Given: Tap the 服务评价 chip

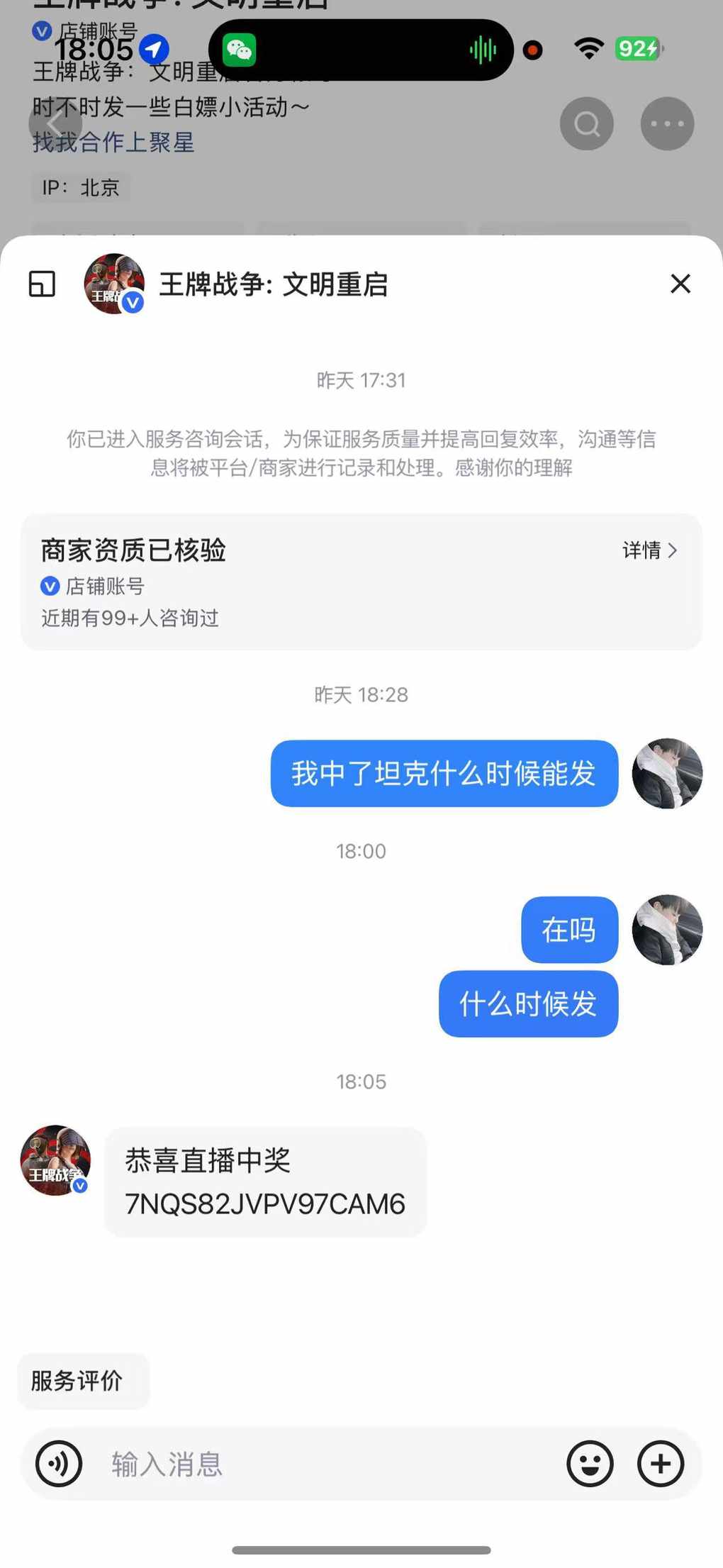Looking at the screenshot, I should (77, 1380).
